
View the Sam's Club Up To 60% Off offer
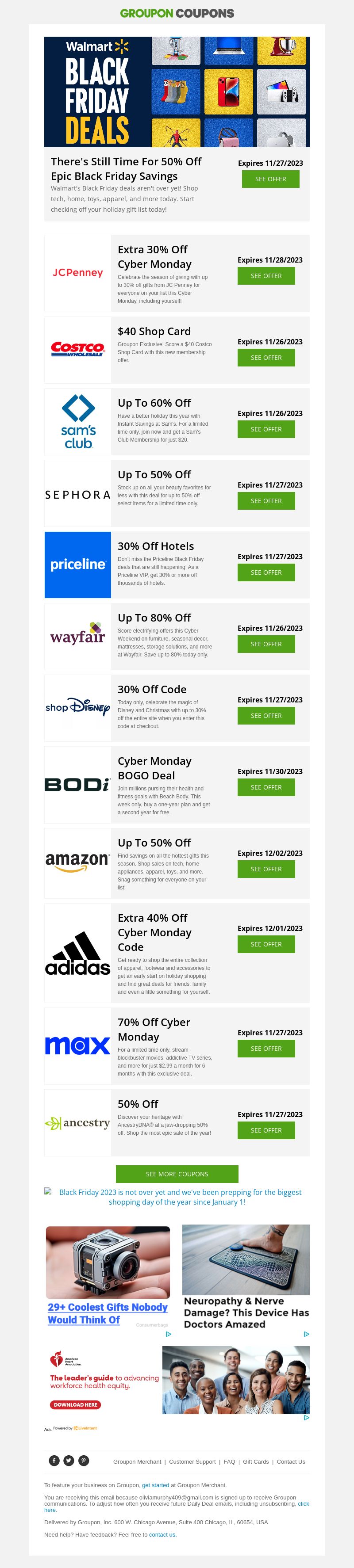click(265, 429)
